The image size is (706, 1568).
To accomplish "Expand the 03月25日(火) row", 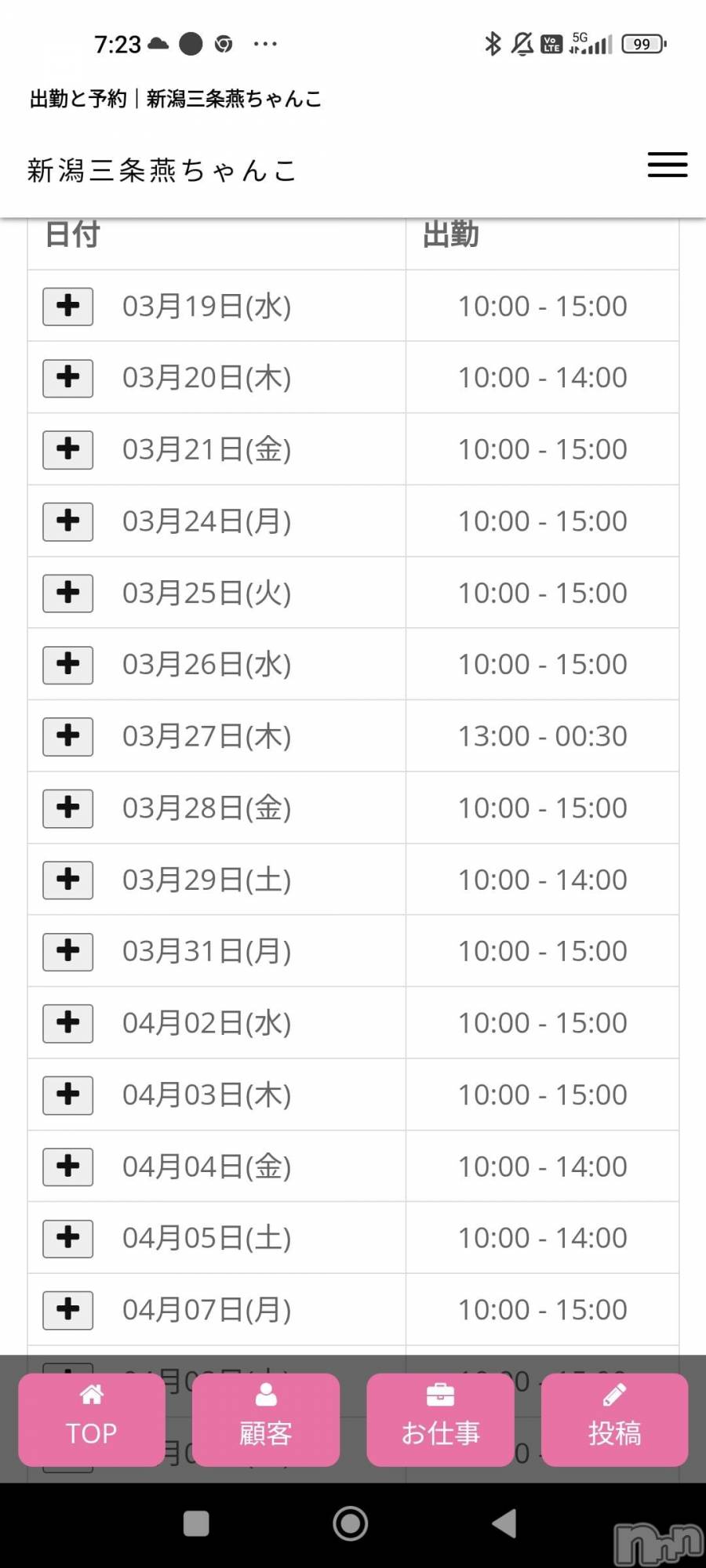I will (x=68, y=593).
